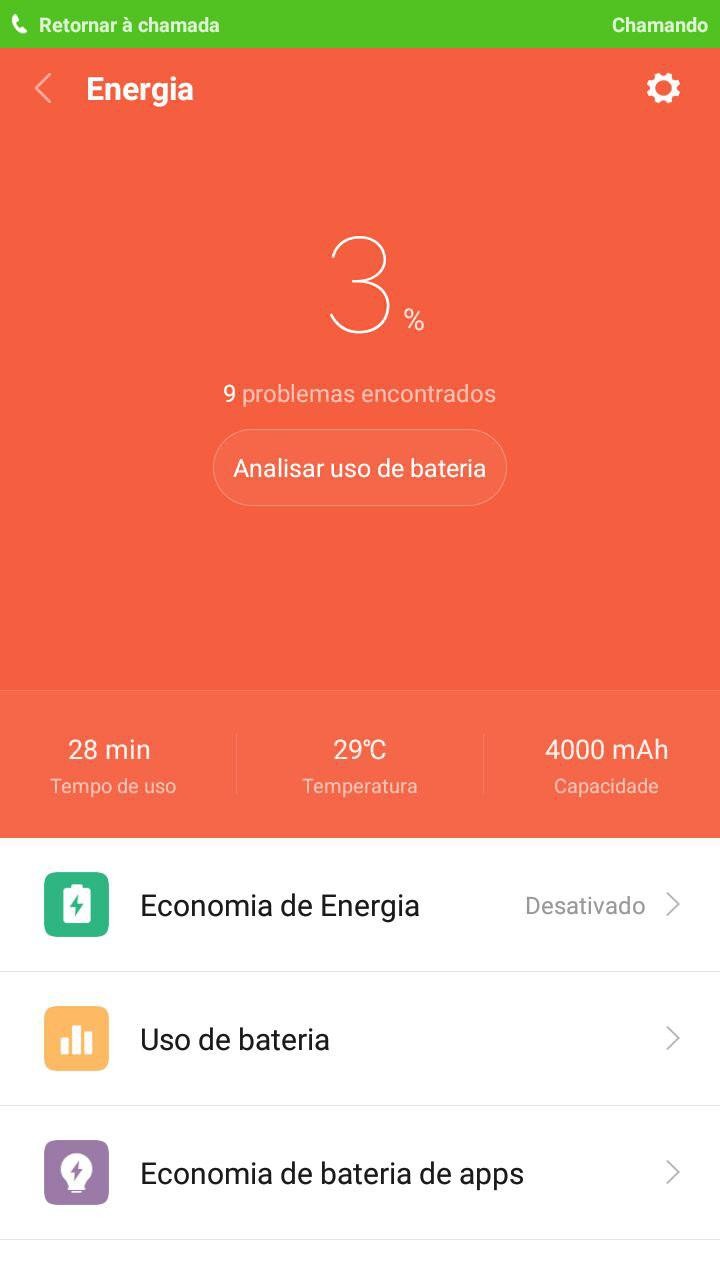Go back from the Energia screen

[x=43, y=89]
